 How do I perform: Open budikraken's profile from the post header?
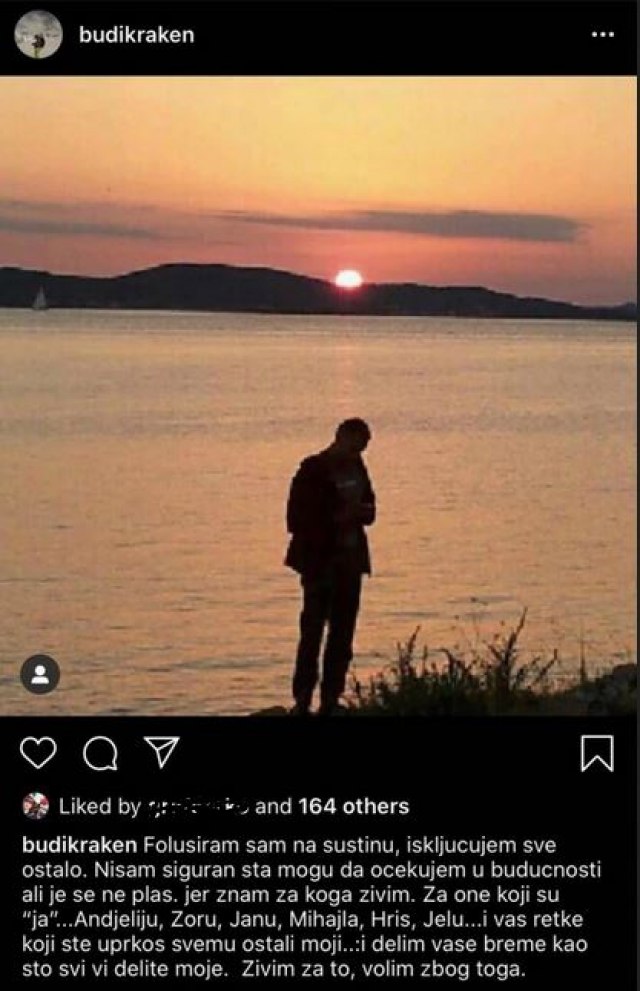pos(136,35)
